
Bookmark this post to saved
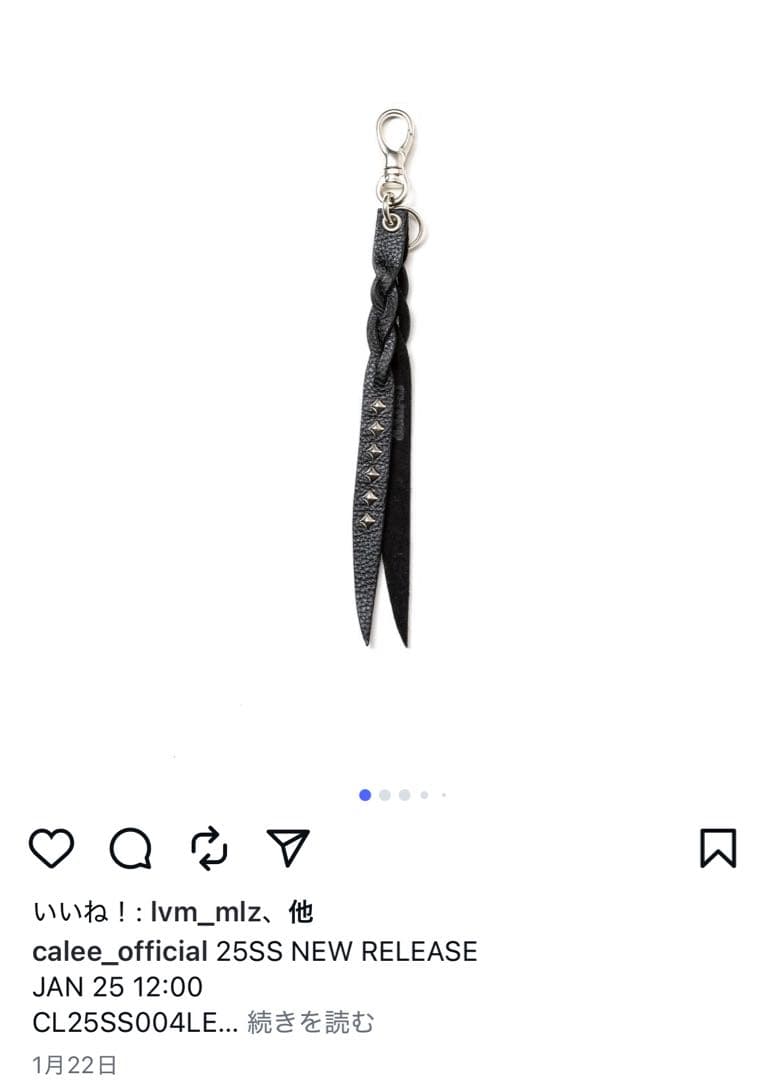[717, 849]
